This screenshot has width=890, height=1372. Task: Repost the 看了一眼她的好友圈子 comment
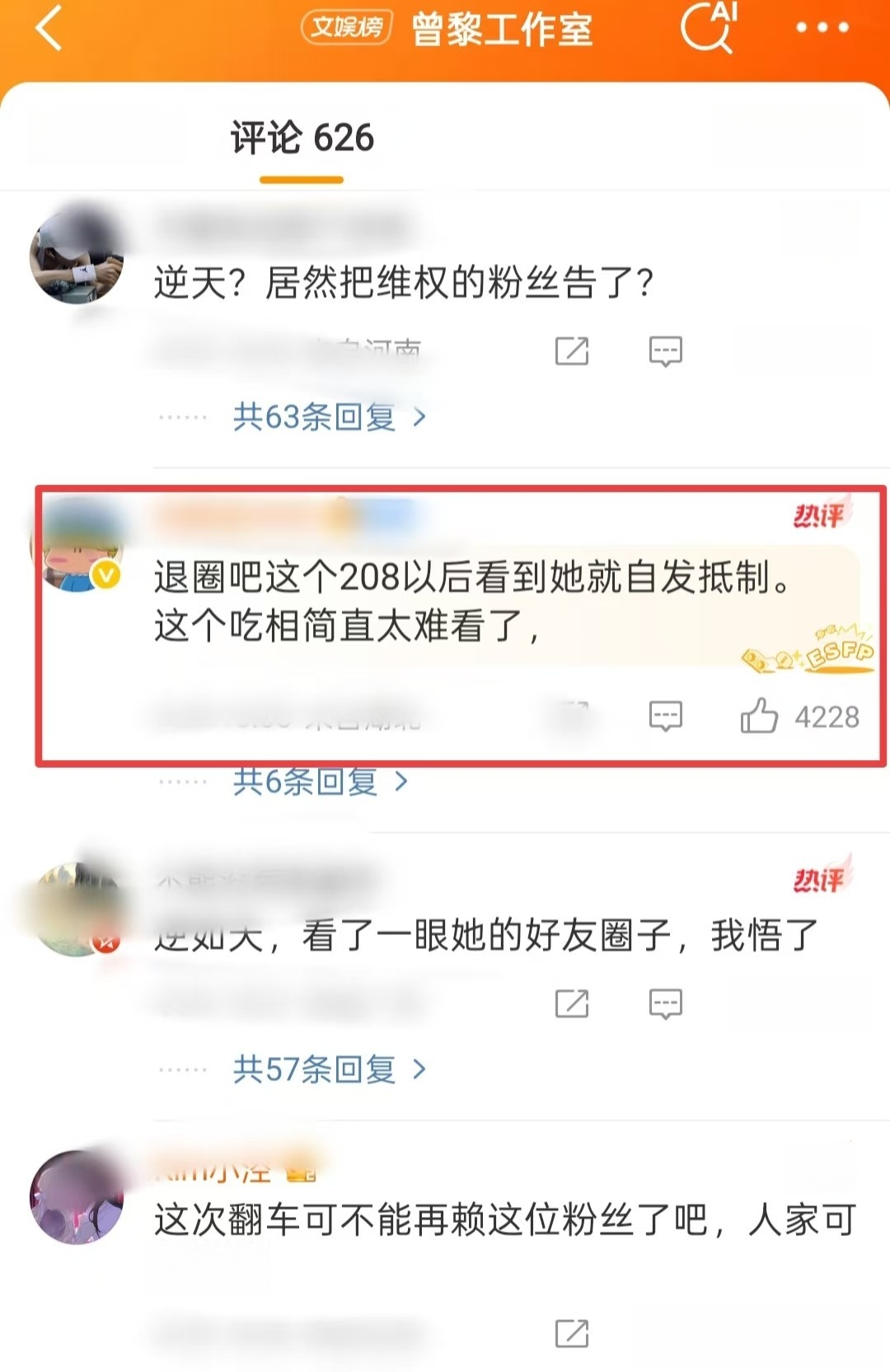(572, 1003)
